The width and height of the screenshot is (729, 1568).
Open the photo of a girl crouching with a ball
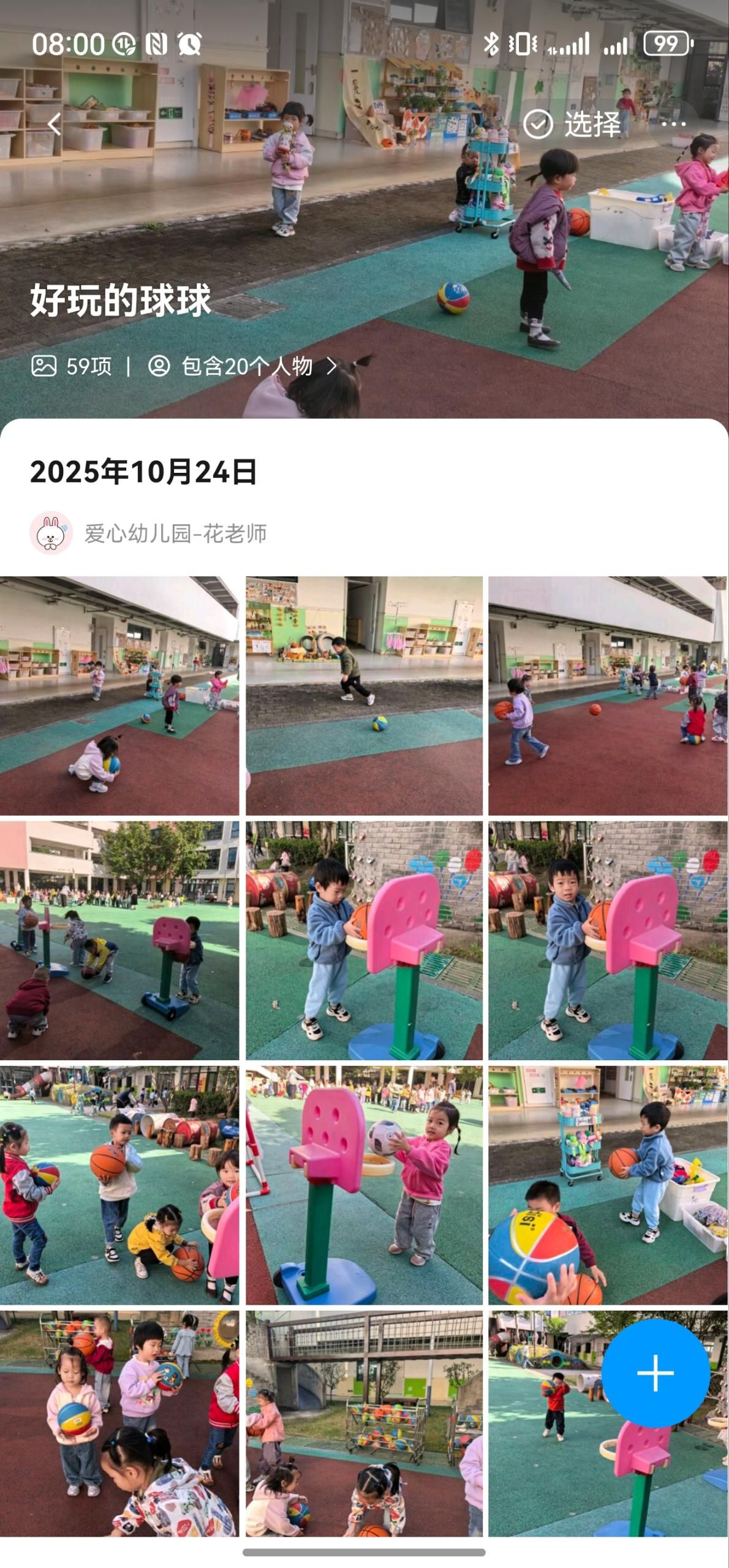pos(119,695)
